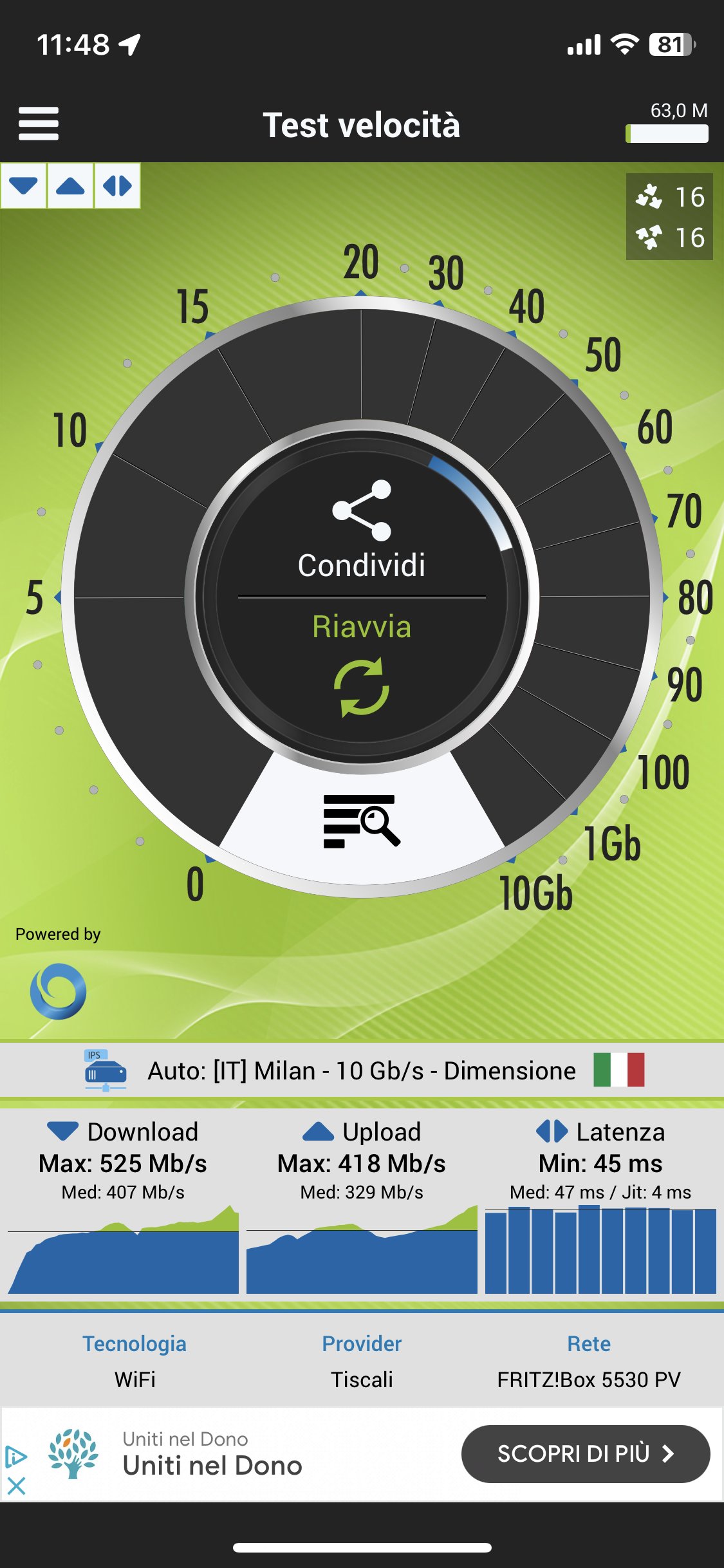Open the ad info icon

click(16, 1457)
